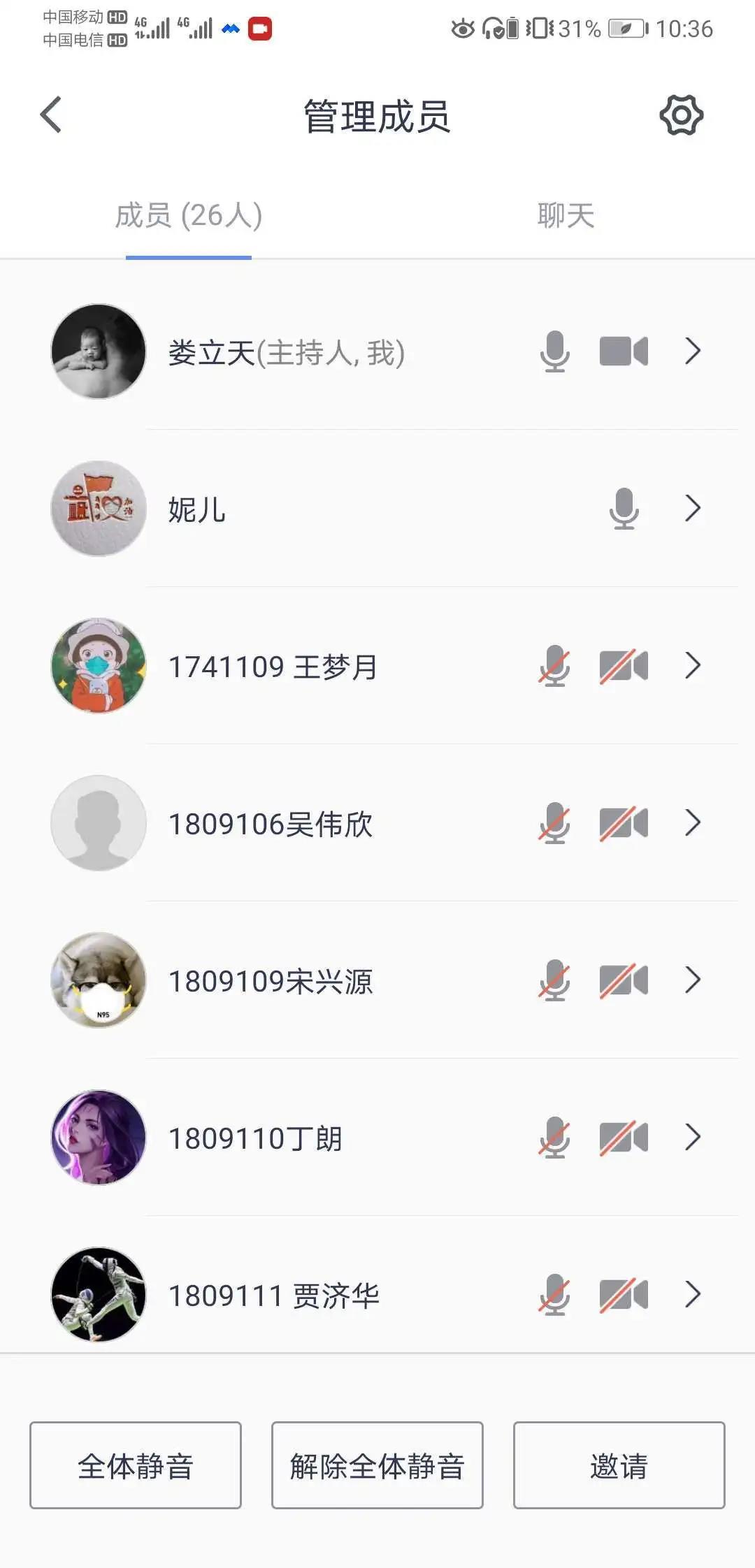Tap the camera icon for 1809111 贾济华

click(x=624, y=1295)
